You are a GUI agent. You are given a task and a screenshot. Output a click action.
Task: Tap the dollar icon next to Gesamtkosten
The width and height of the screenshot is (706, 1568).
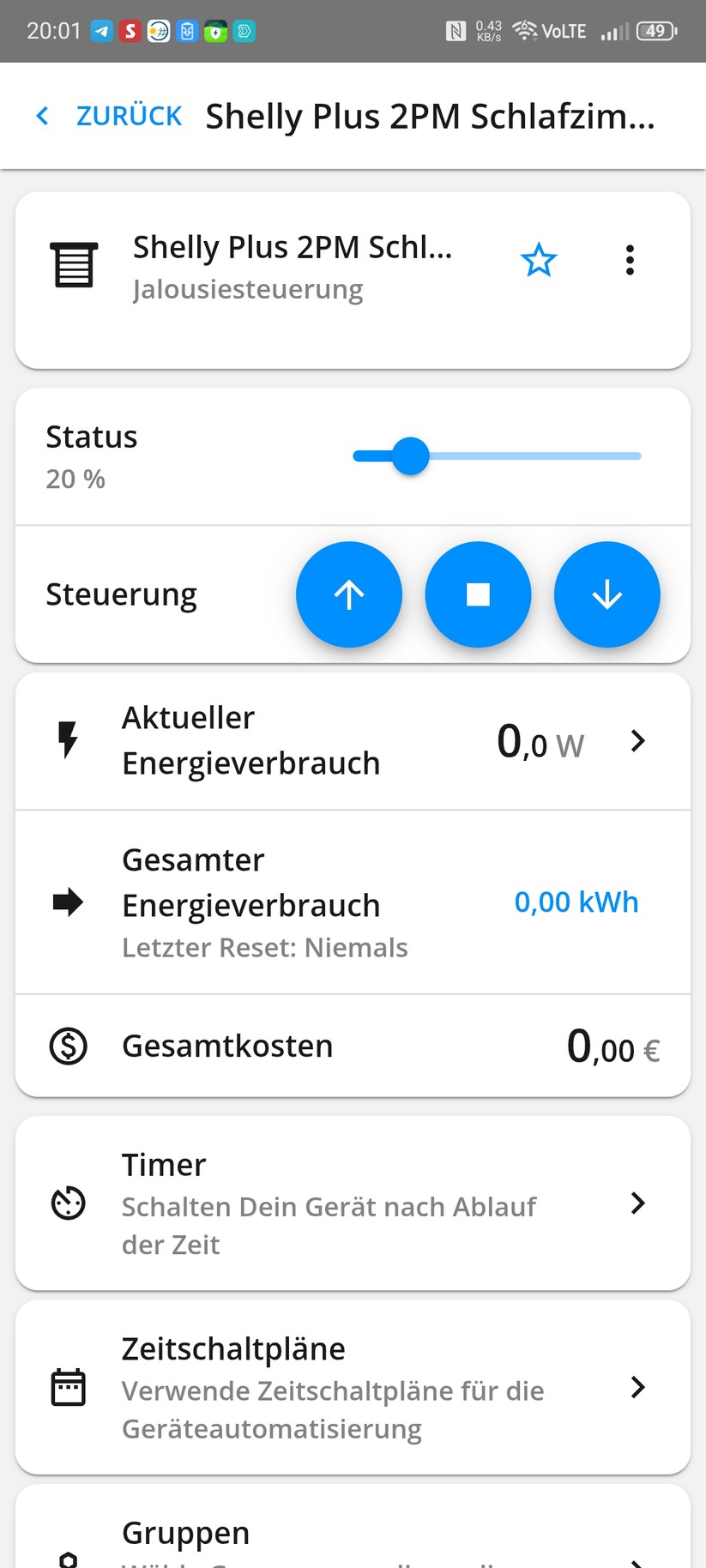[x=68, y=1046]
